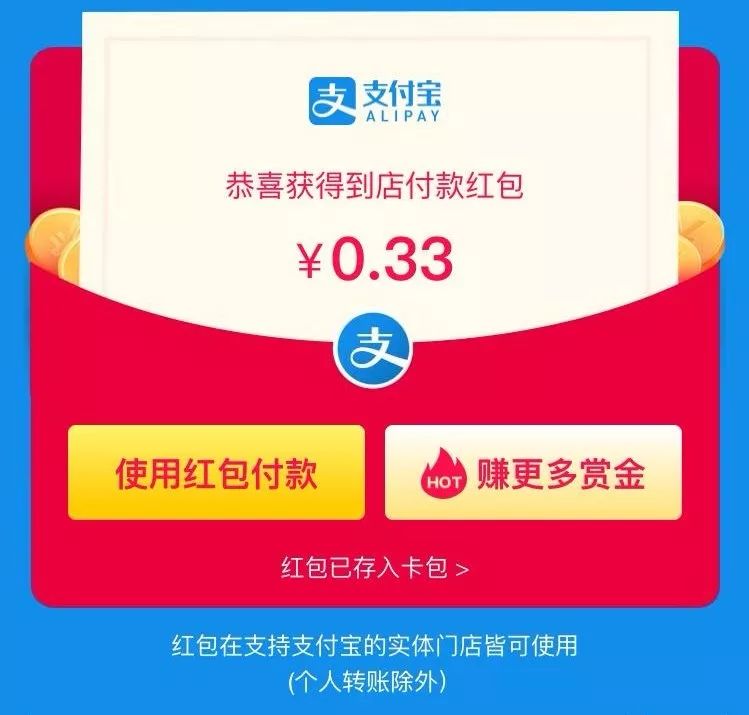
Task: Tap 使用红包付款 button
Action: click(216, 473)
